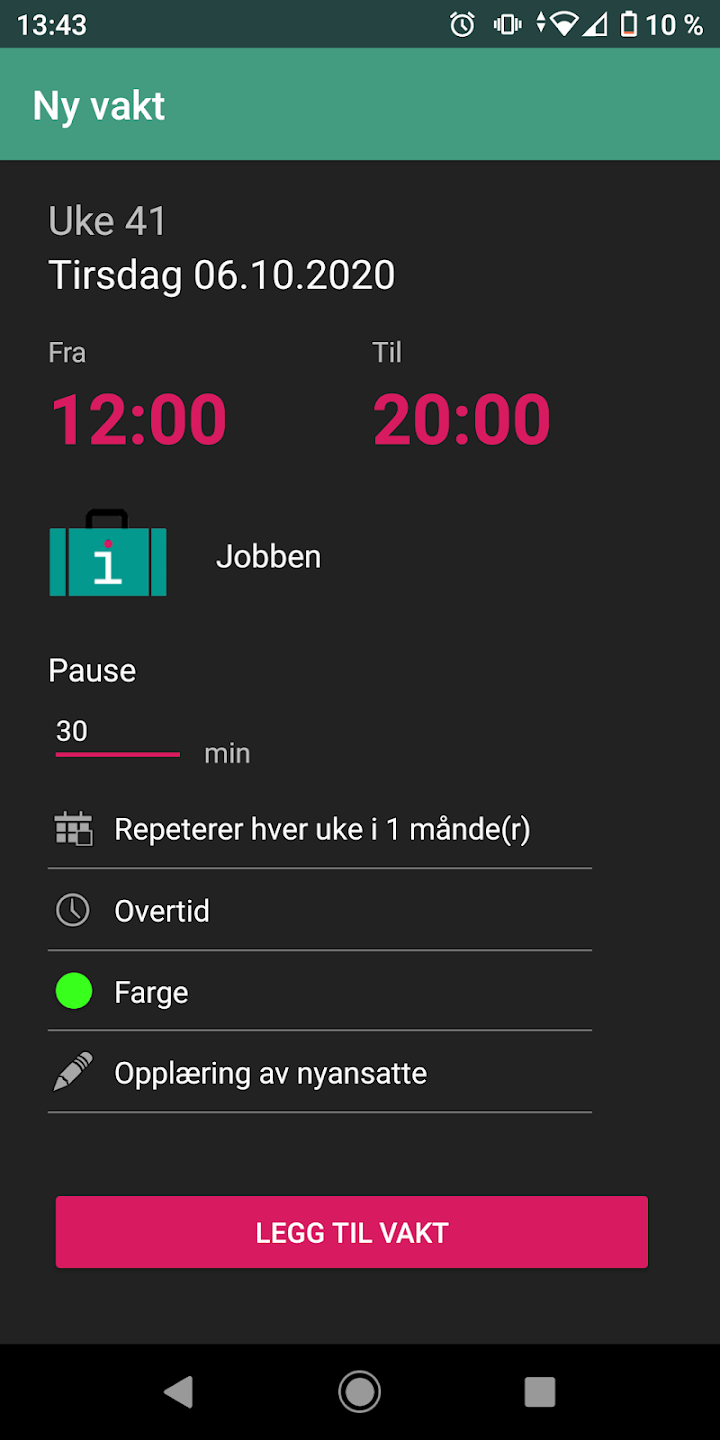Click the Overtid clock icon
Screen dimensions: 720x1440
tap(72, 910)
